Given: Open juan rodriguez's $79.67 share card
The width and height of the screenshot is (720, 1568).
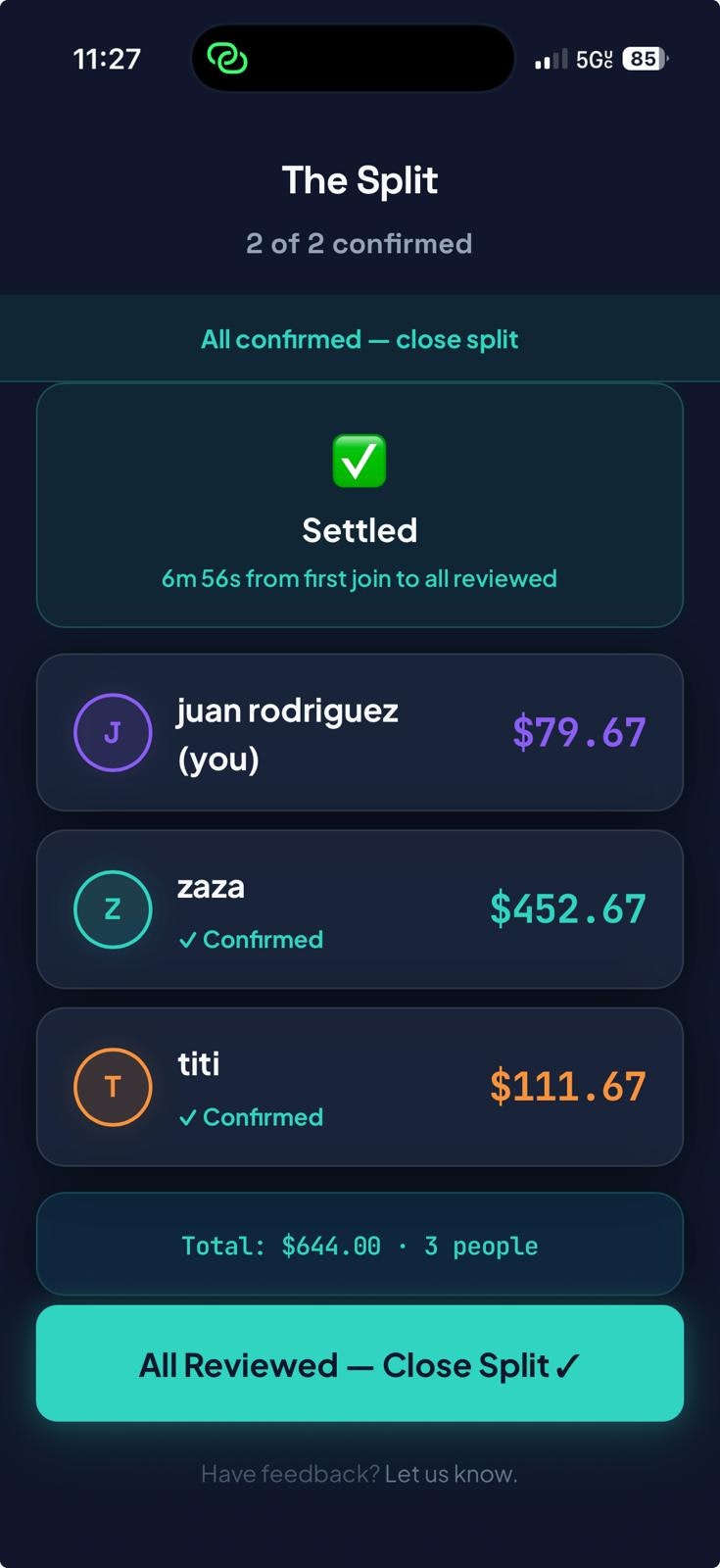Looking at the screenshot, I should point(360,733).
